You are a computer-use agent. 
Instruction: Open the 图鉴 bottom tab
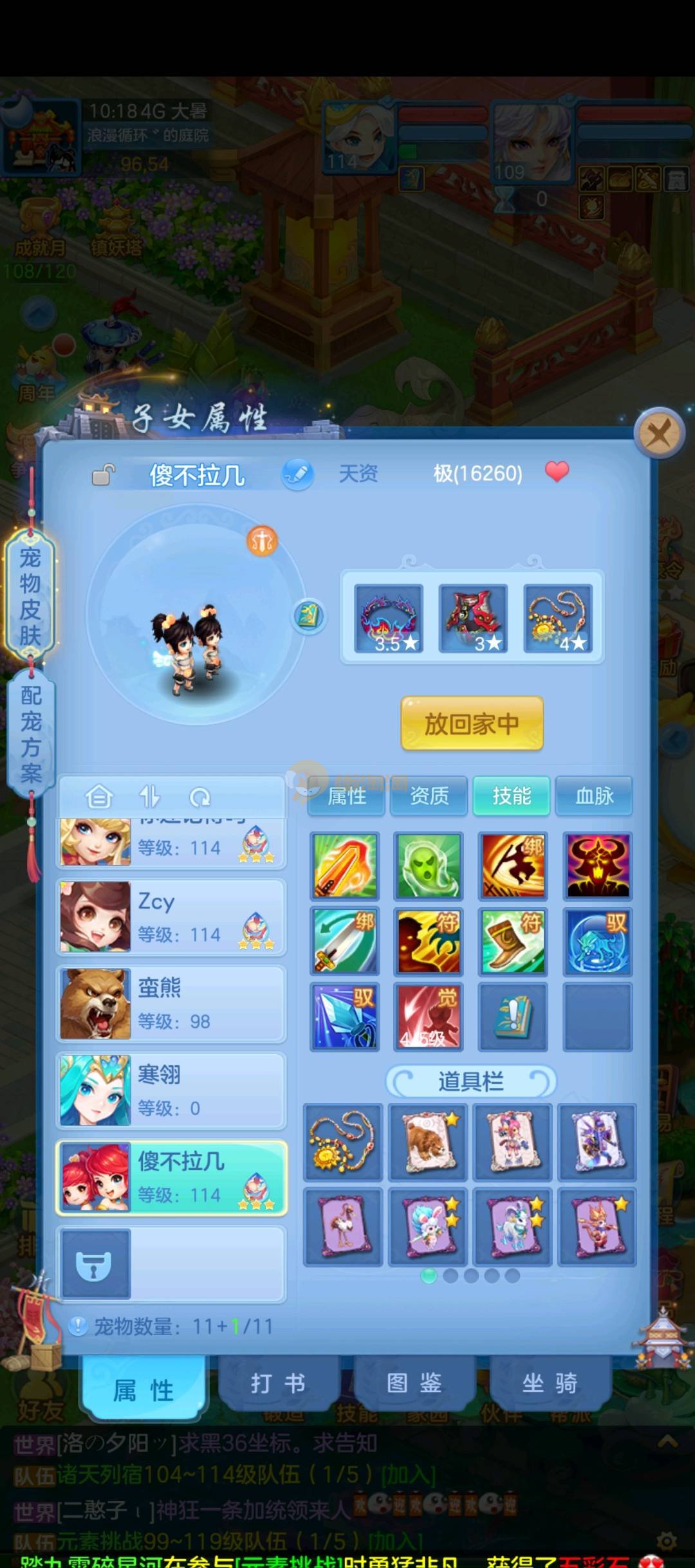[414, 1384]
